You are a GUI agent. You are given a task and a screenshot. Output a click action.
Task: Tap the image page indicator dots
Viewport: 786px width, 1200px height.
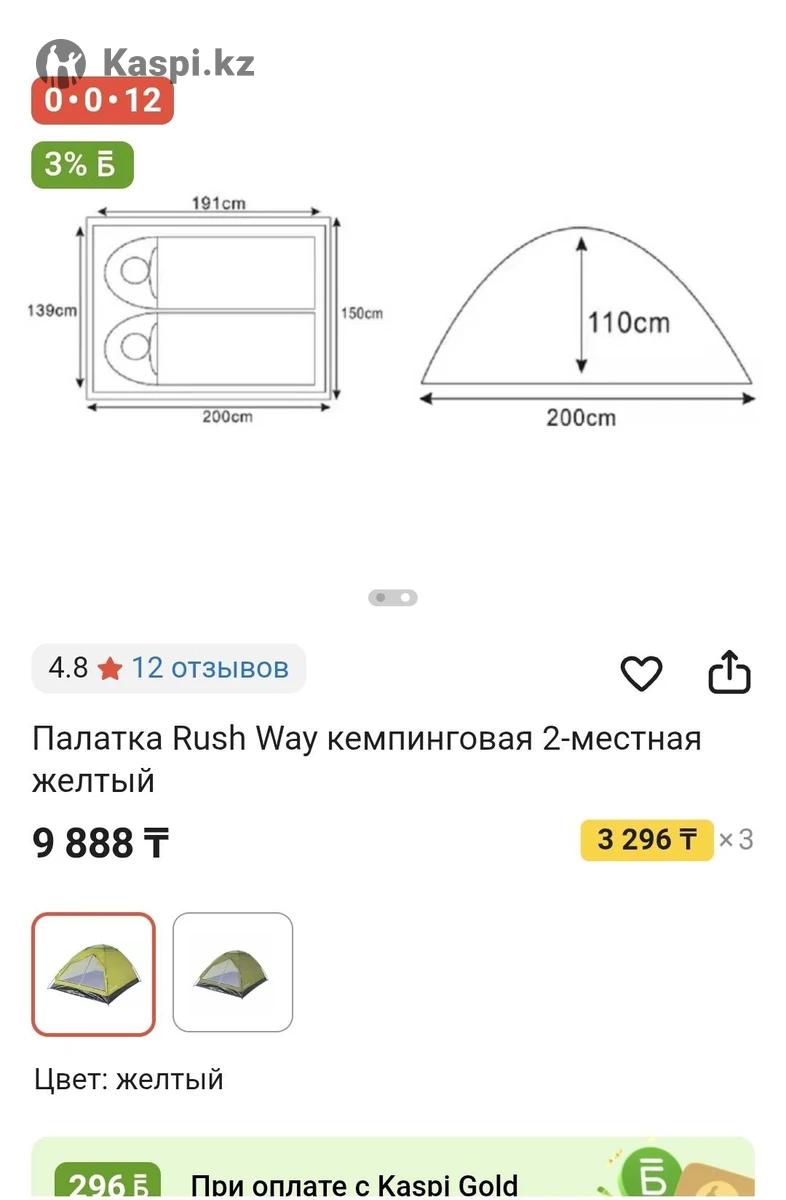pos(393,598)
